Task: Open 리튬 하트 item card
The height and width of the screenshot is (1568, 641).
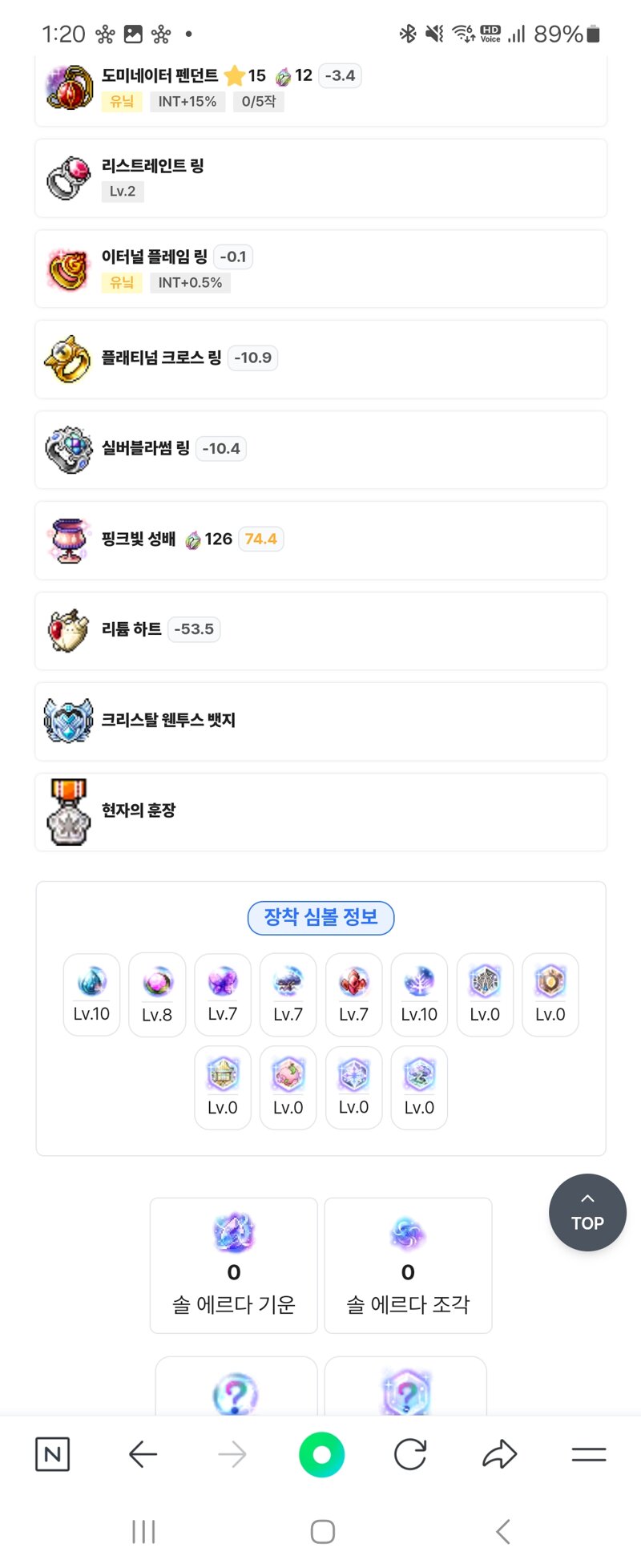Action: point(320,631)
